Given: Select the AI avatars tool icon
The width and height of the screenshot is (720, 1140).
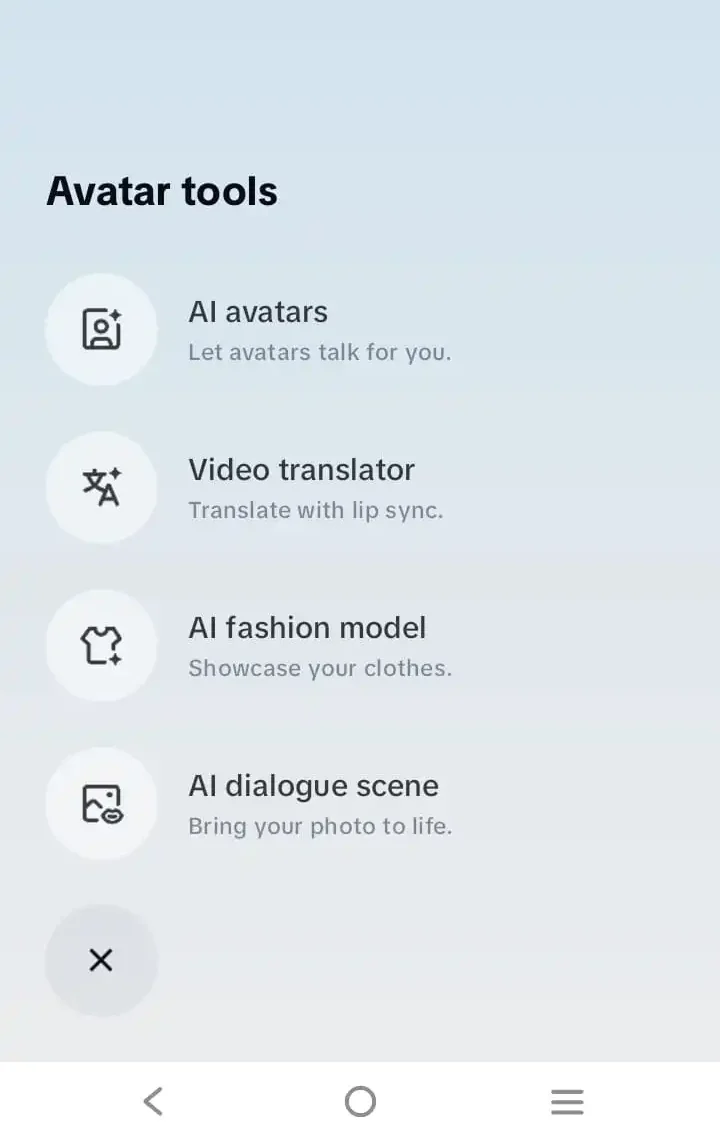Looking at the screenshot, I should (101, 329).
